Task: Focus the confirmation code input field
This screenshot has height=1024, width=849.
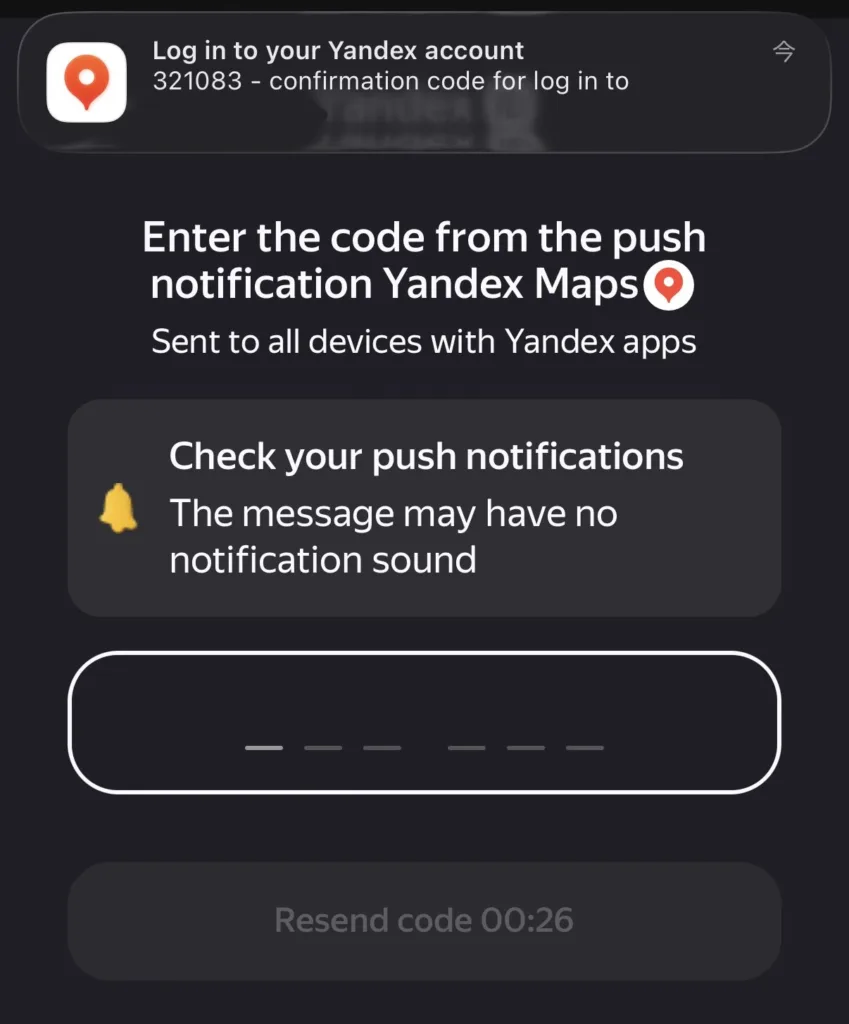Action: (x=424, y=722)
